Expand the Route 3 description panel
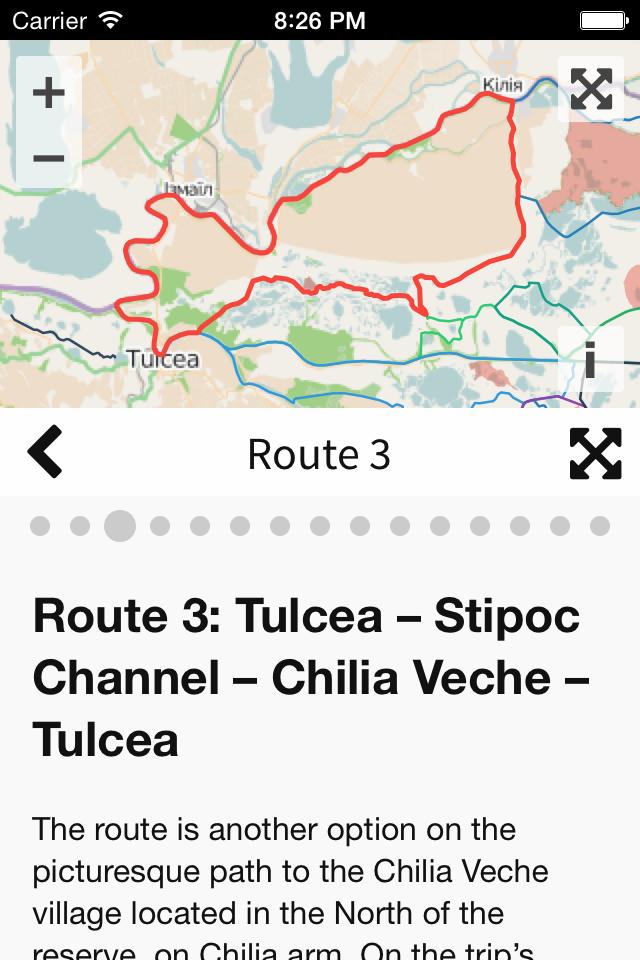This screenshot has height=960, width=640. pyautogui.click(x=595, y=454)
